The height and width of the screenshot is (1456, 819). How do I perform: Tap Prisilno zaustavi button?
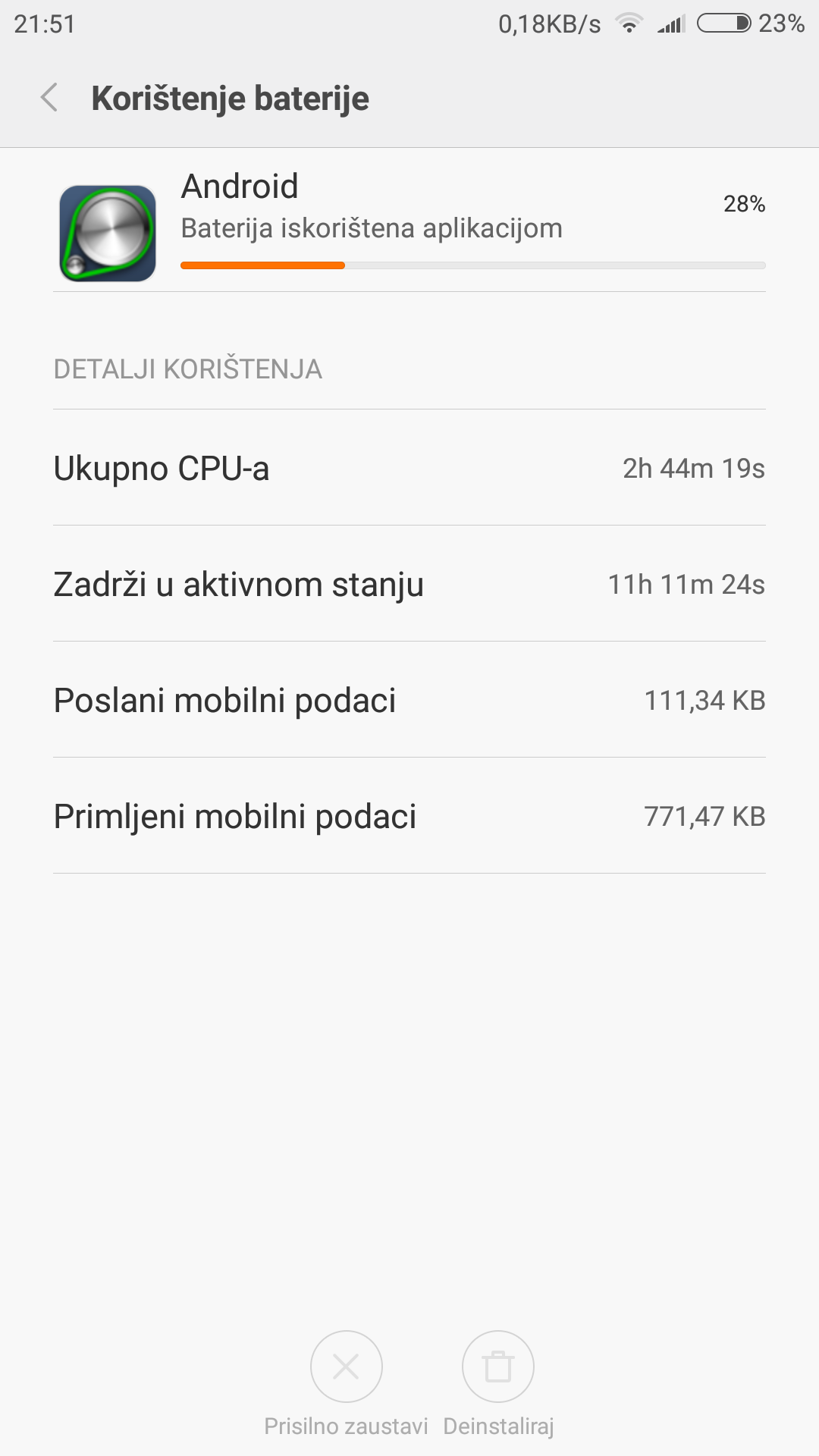[347, 1367]
